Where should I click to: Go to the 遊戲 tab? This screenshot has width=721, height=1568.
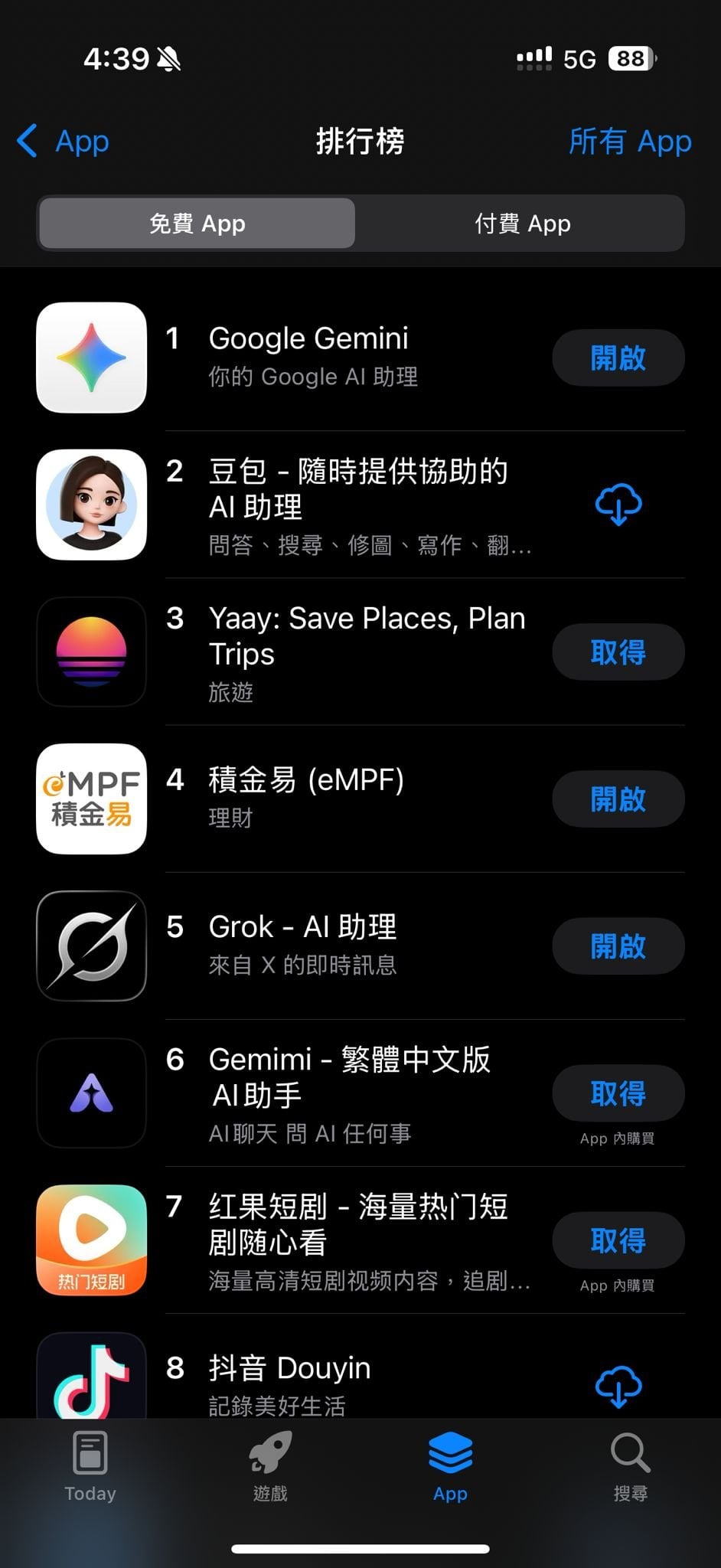(270, 1466)
